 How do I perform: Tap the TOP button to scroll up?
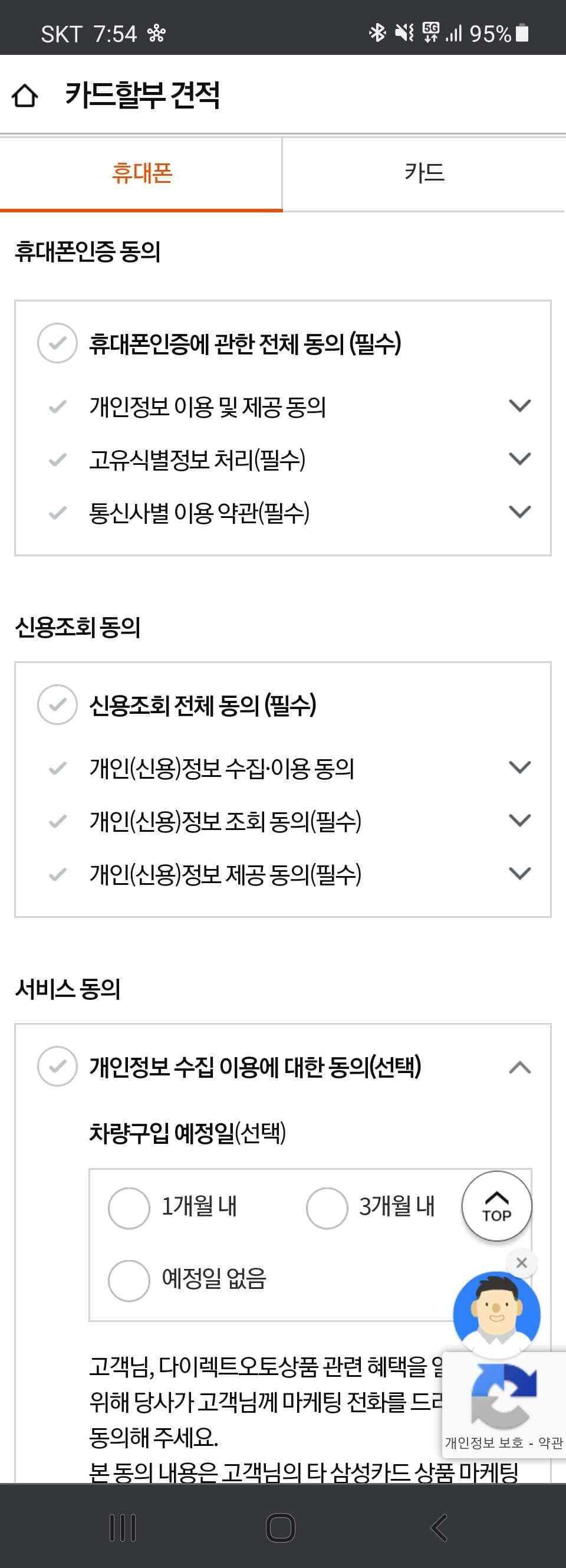[x=496, y=1207]
